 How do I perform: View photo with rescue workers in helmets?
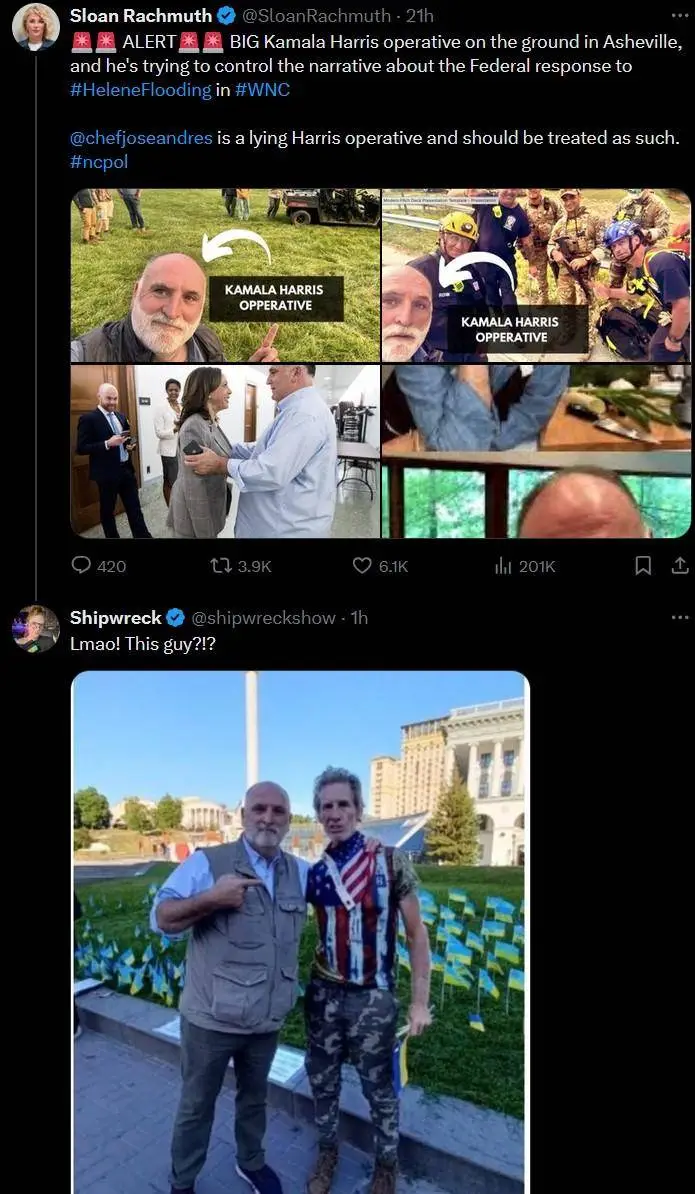pos(537,275)
